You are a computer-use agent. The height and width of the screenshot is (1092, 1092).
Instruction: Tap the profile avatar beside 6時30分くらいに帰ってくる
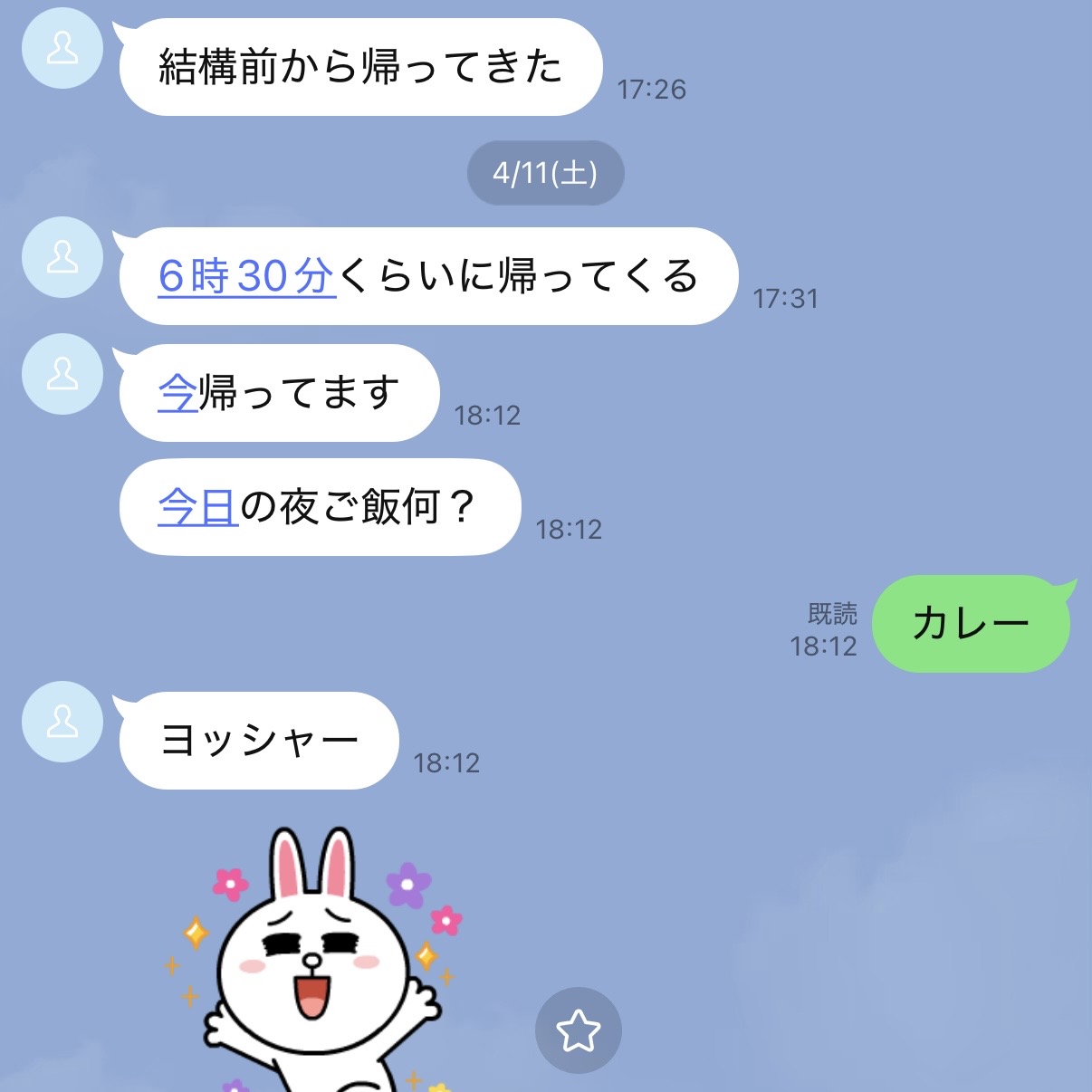tap(62, 257)
